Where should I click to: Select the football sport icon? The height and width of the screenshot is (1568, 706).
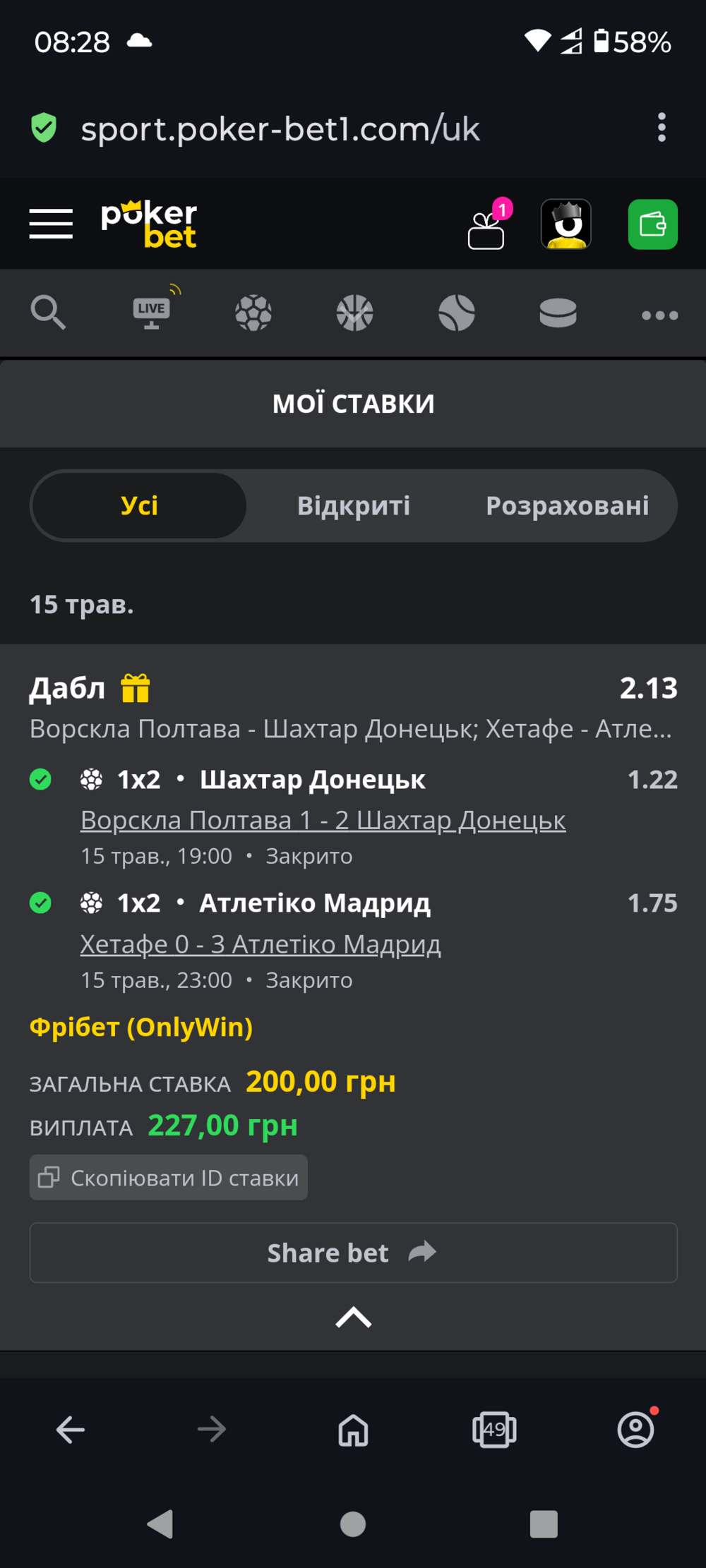tap(253, 313)
